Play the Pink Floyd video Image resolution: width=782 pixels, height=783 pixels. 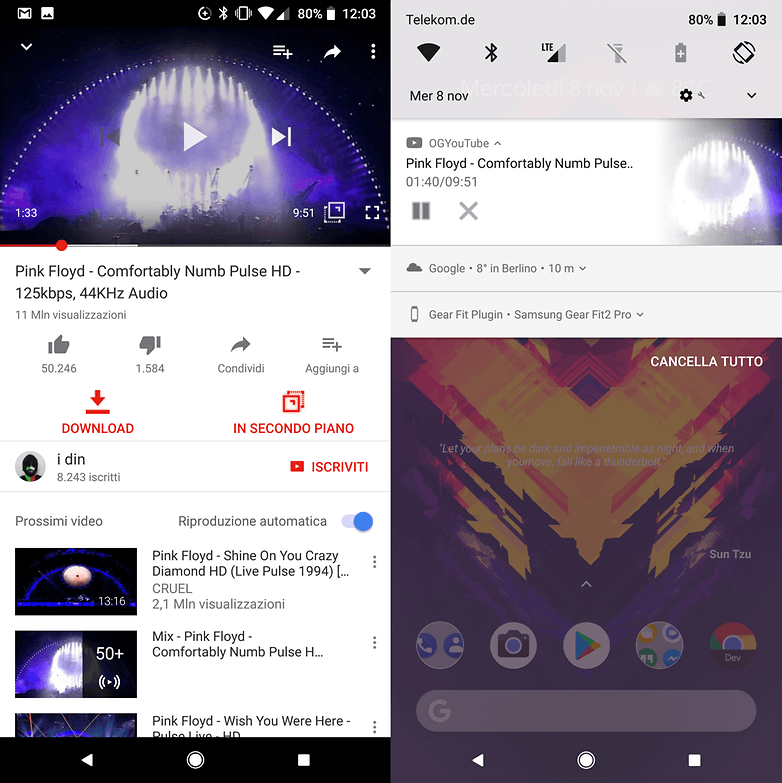pyautogui.click(x=195, y=137)
